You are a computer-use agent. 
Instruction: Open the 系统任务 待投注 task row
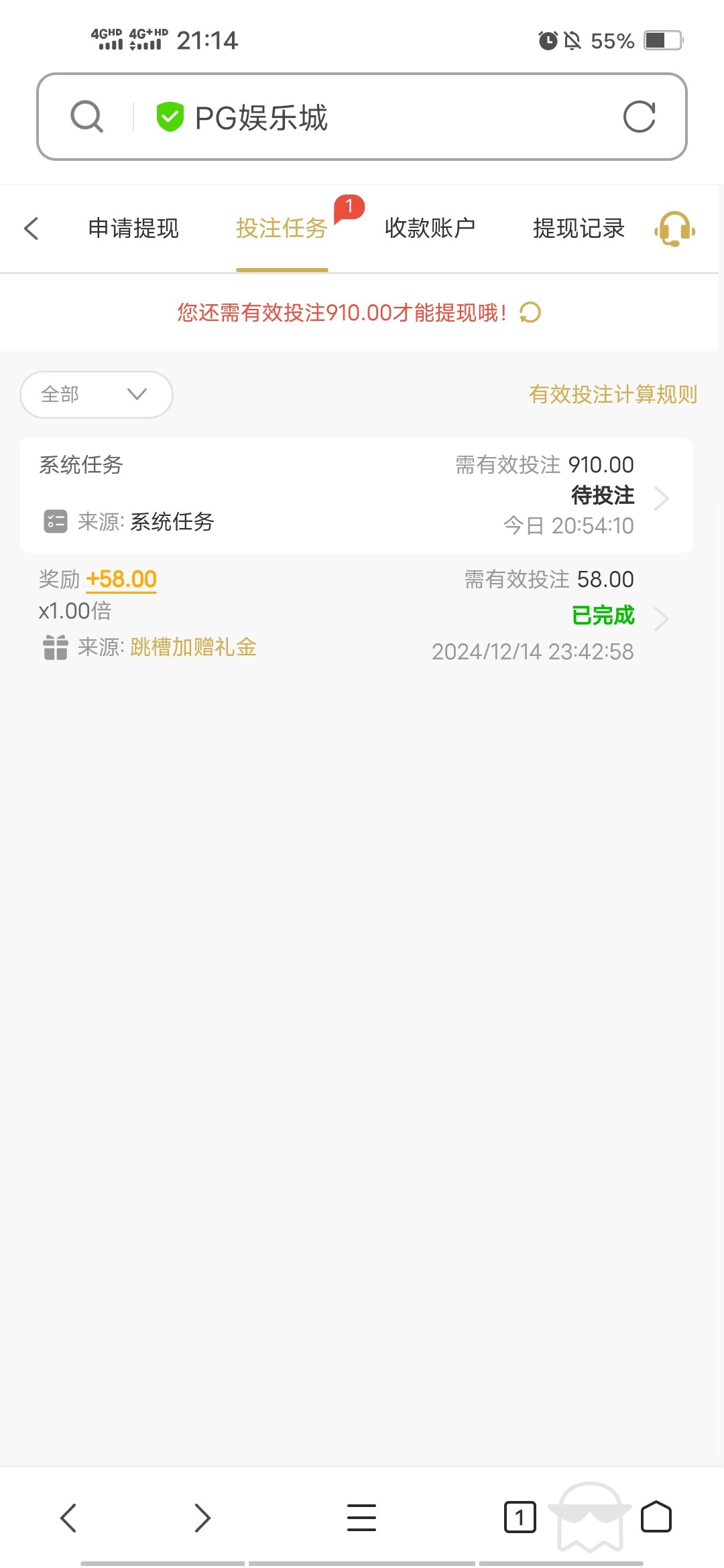click(x=356, y=495)
